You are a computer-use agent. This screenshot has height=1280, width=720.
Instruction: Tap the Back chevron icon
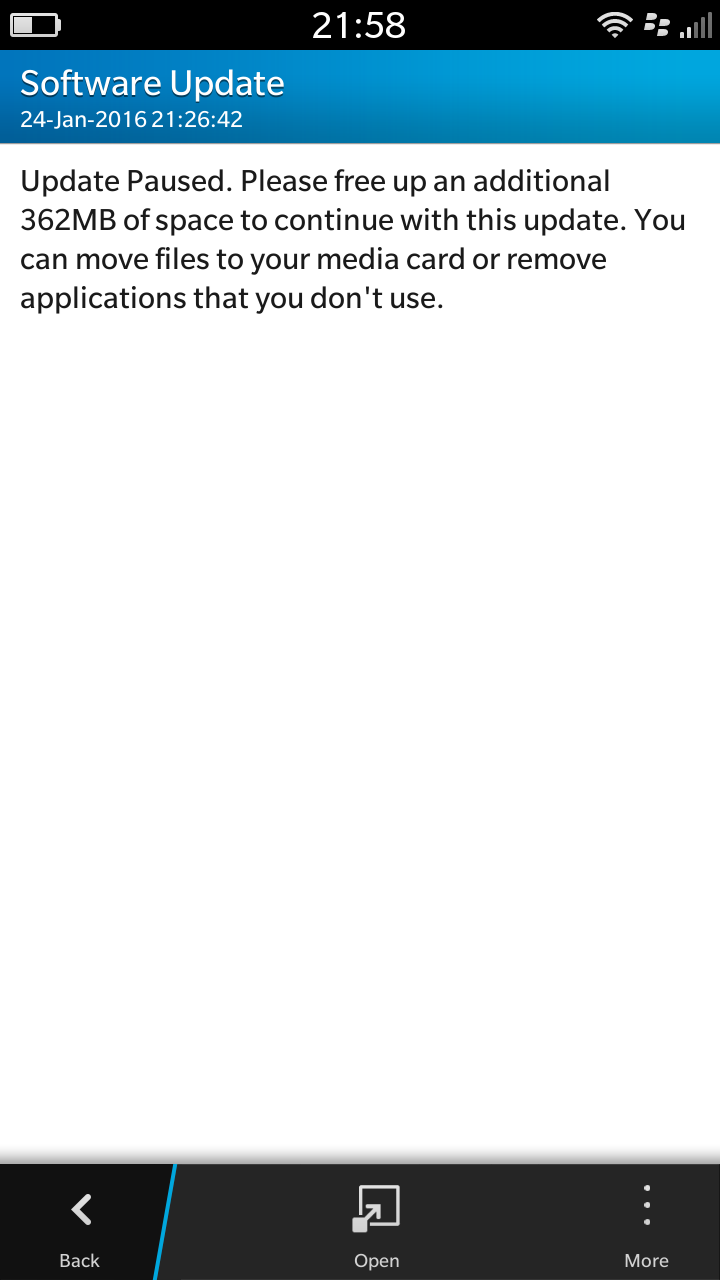tap(80, 1208)
